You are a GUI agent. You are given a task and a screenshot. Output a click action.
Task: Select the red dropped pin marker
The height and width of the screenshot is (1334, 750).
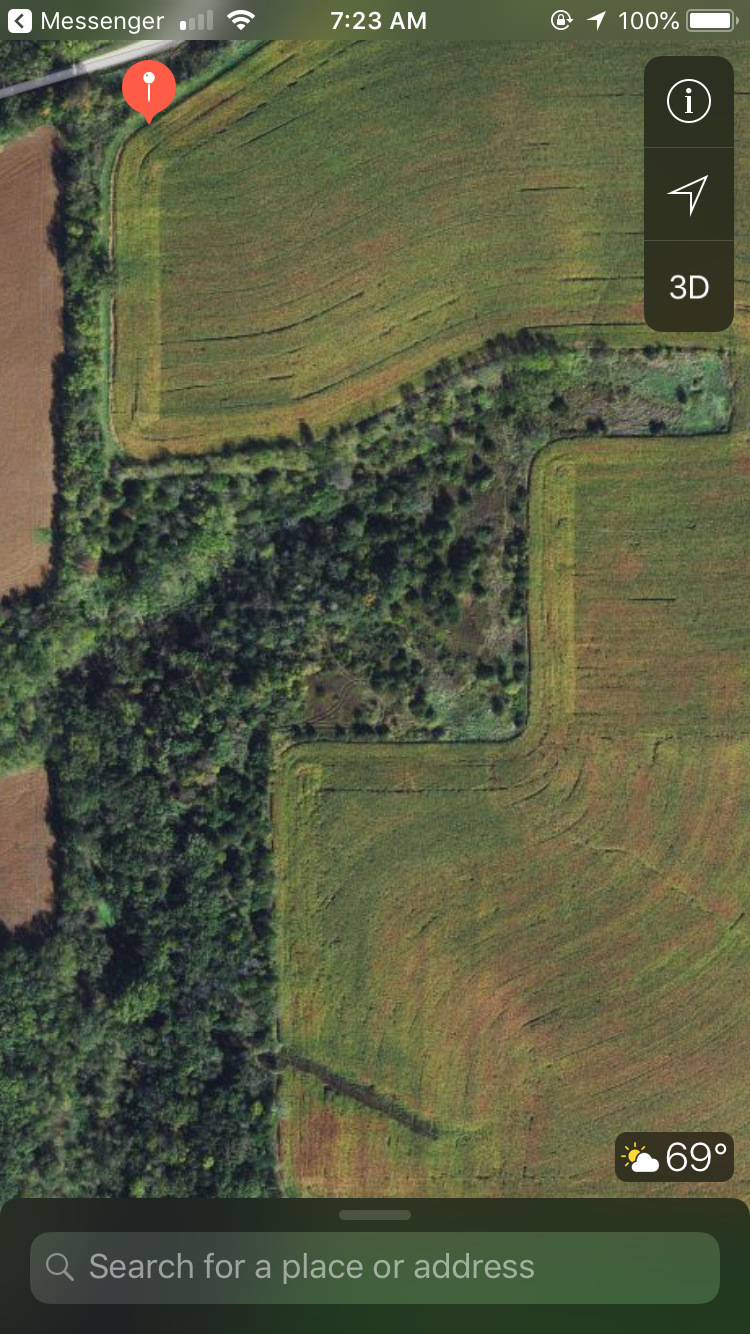click(x=150, y=90)
